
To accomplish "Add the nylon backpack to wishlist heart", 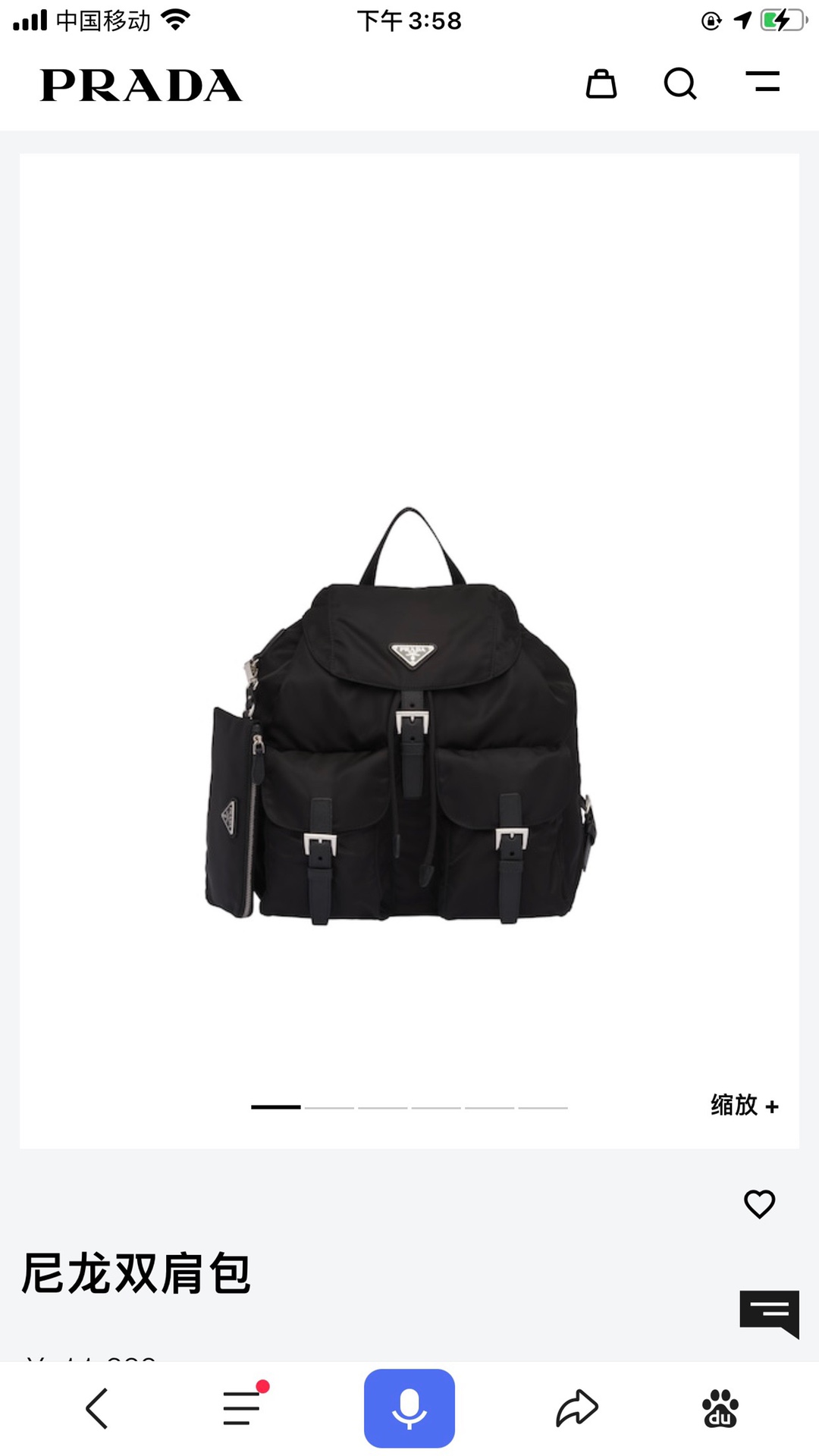I will (759, 1203).
